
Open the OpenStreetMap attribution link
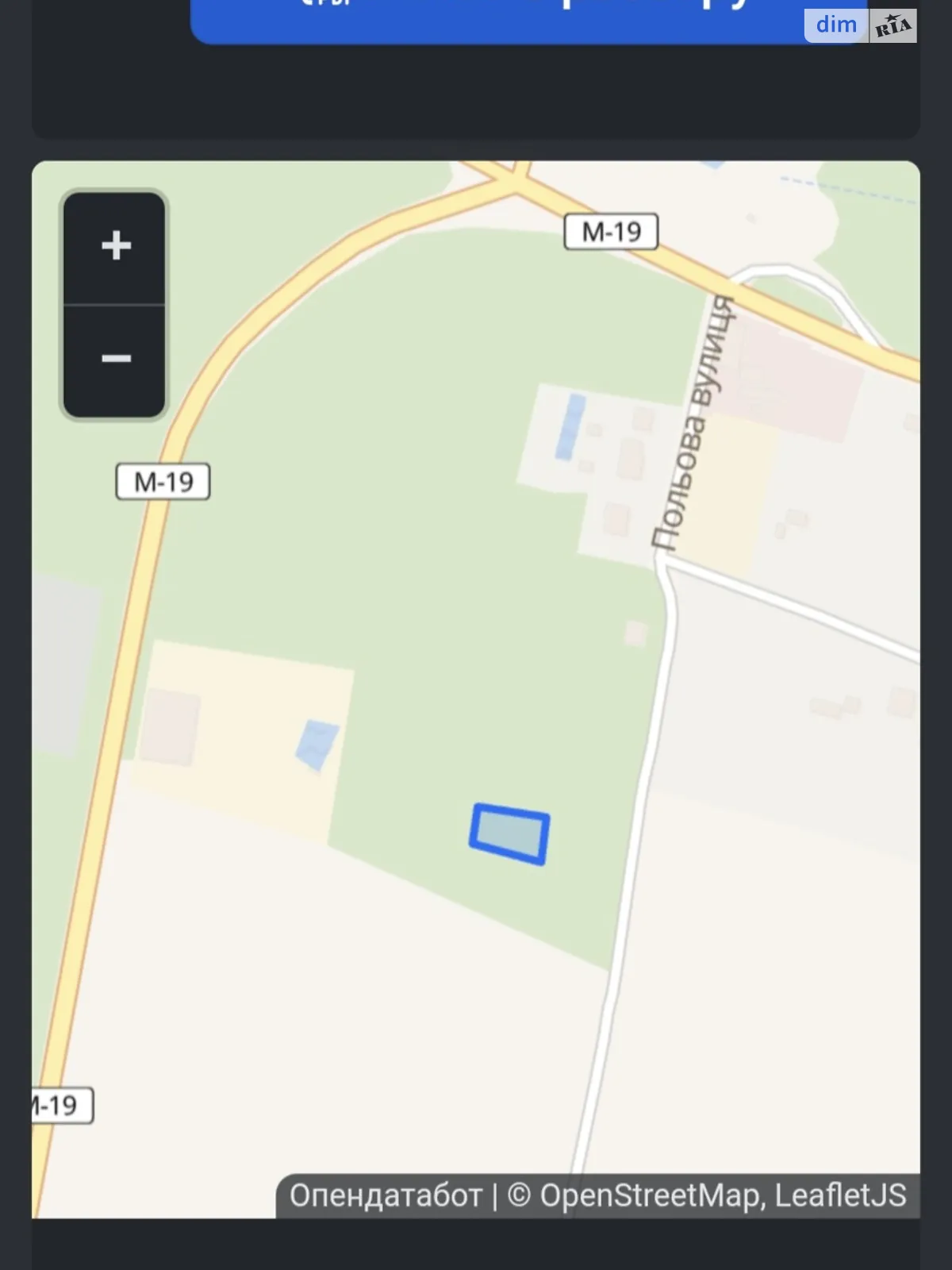651,1195
